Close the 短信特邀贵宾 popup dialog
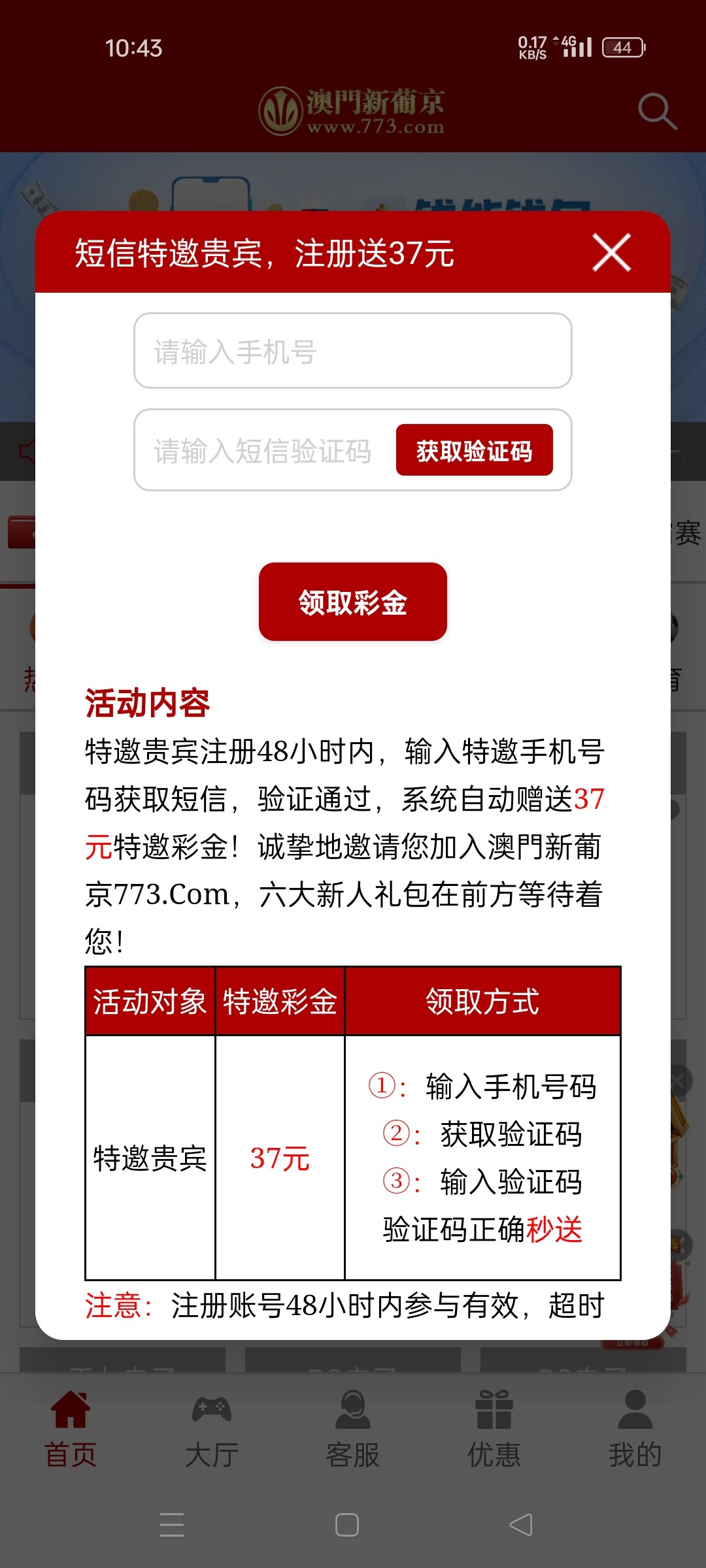706x1568 pixels. click(611, 252)
